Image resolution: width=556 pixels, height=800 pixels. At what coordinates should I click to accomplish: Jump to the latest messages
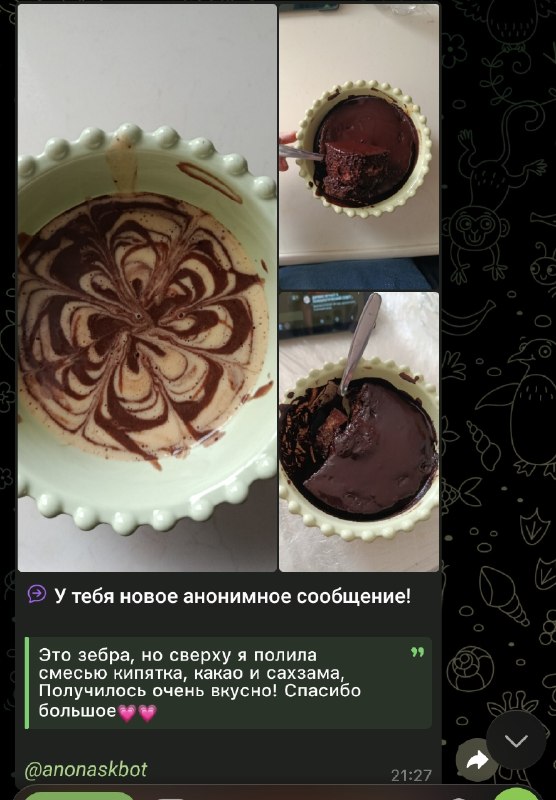516,740
